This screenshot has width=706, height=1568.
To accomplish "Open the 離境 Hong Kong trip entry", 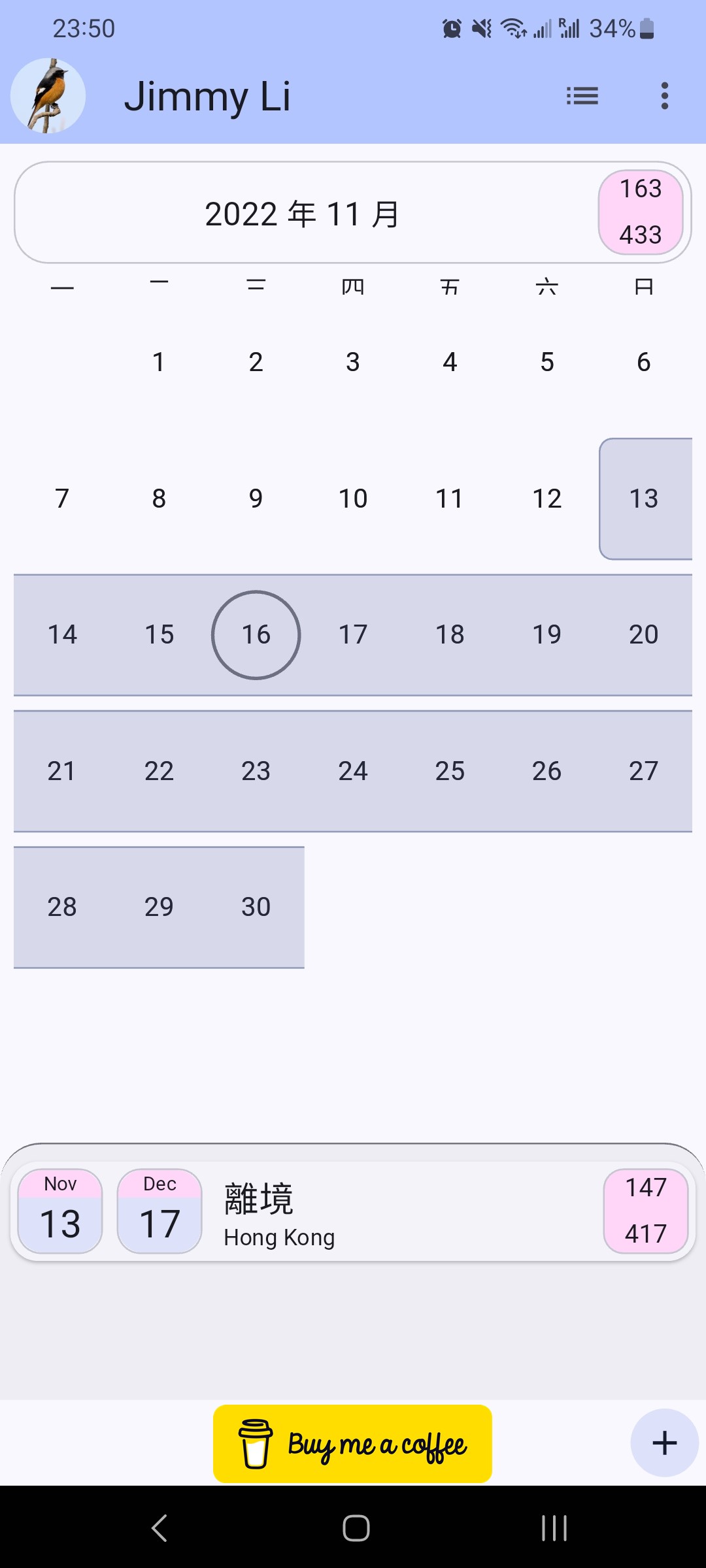I will 353,1211.
